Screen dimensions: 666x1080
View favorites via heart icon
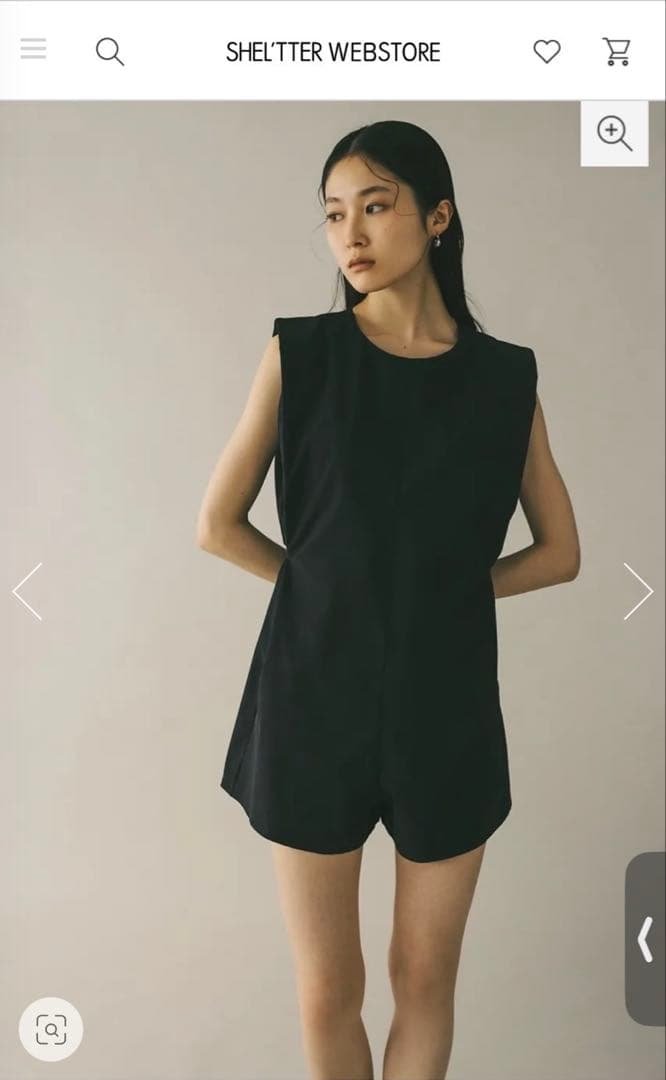click(x=546, y=51)
